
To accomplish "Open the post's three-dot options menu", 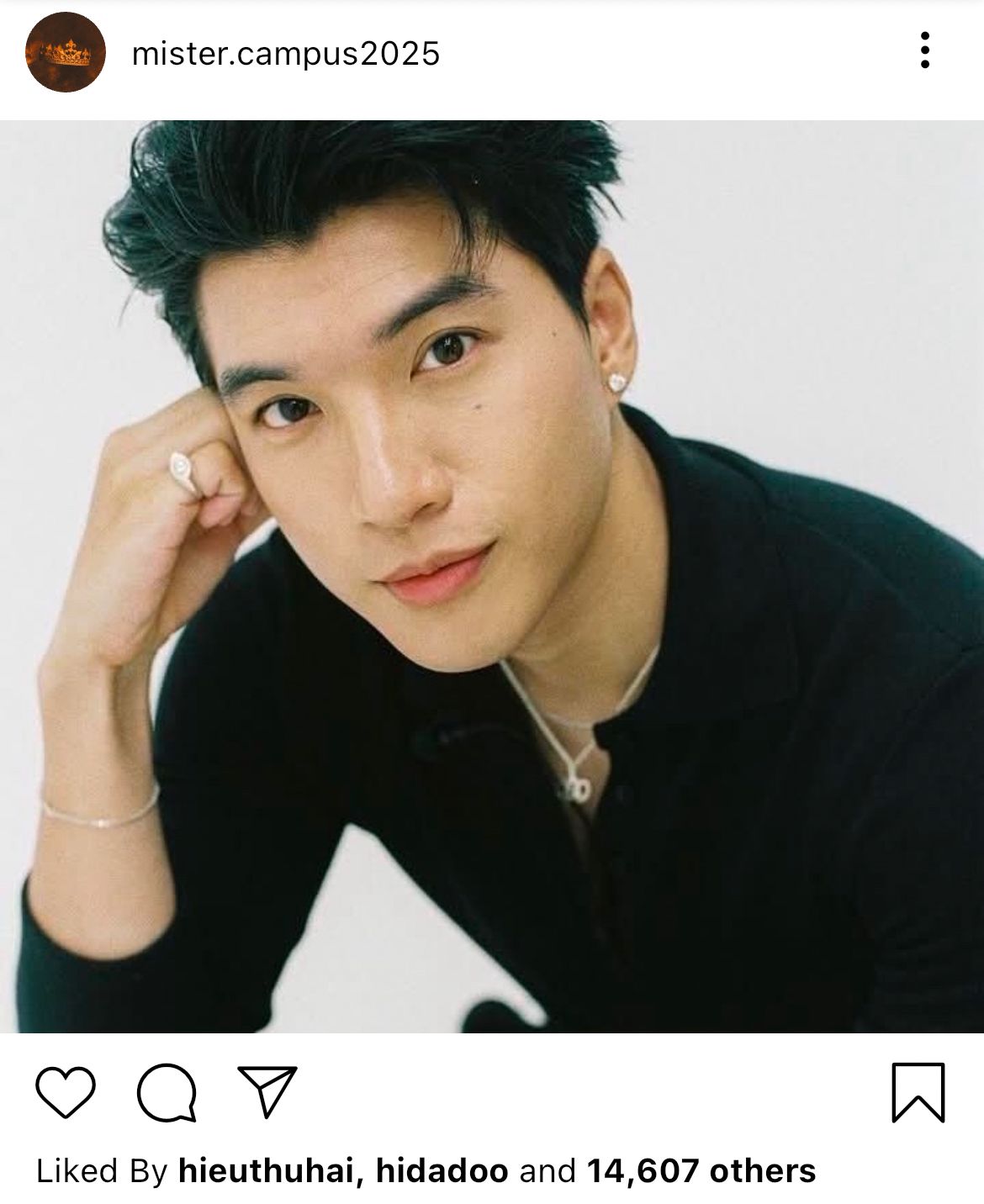I will point(925,50).
